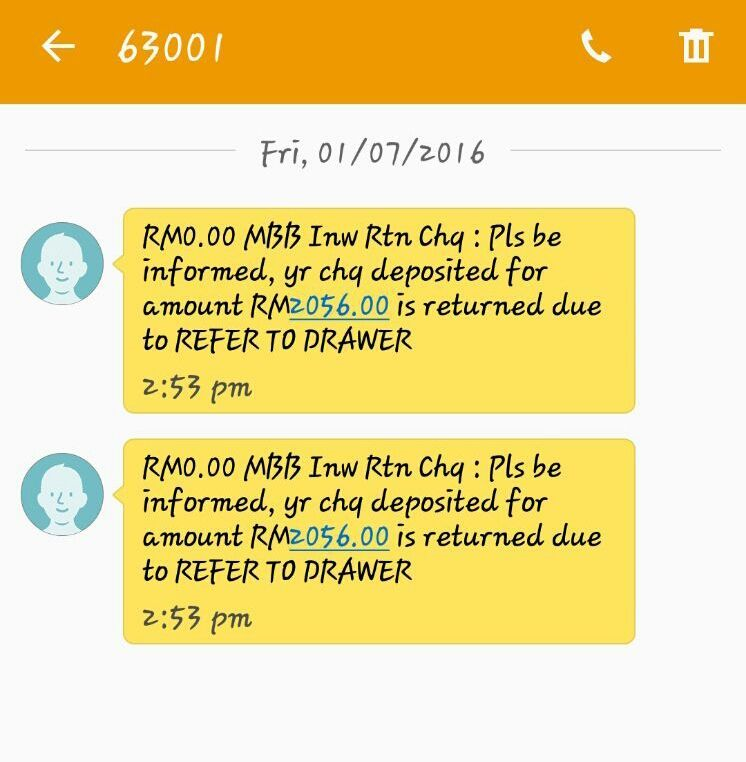Image resolution: width=746 pixels, height=762 pixels.
Task: Open the contact avatar beside the second message
Action: pyautogui.click(x=62, y=494)
